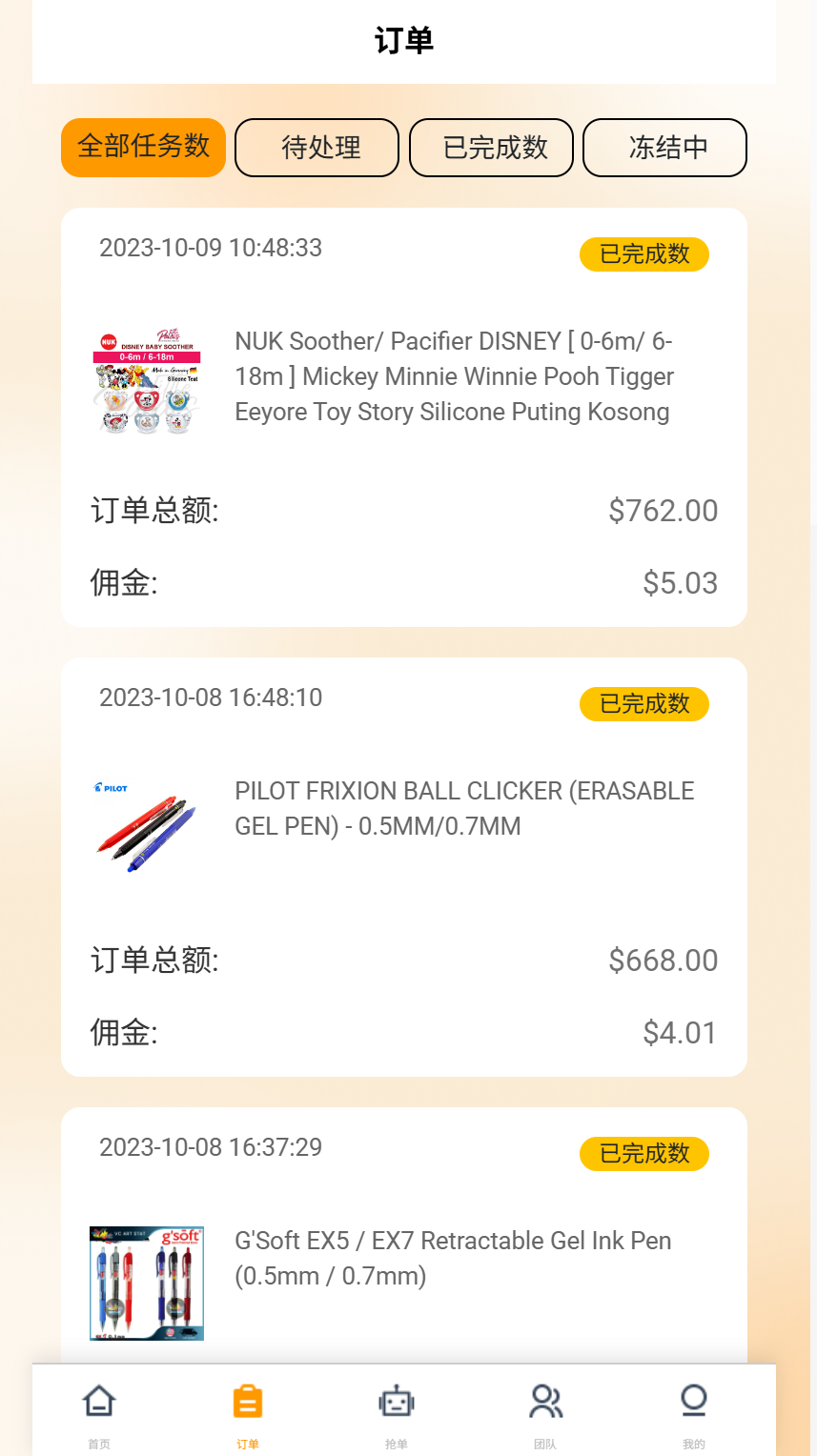Screen dimensions: 817x1456
Task: Open the 我的 profile tab
Action: coord(694,1412)
